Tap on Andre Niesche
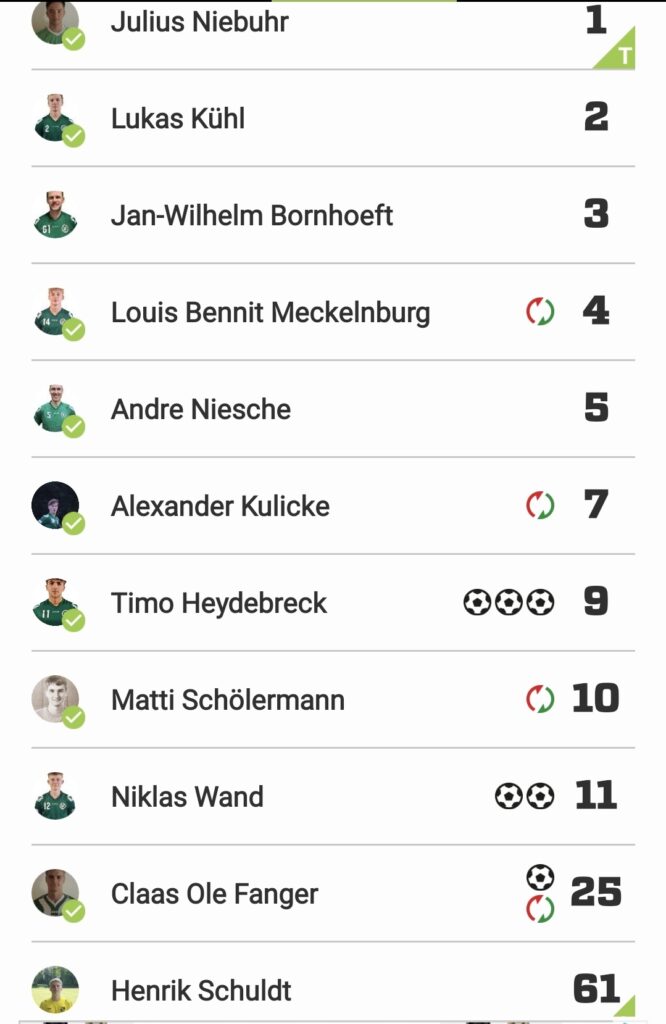This screenshot has width=666, height=1024. pos(201,409)
